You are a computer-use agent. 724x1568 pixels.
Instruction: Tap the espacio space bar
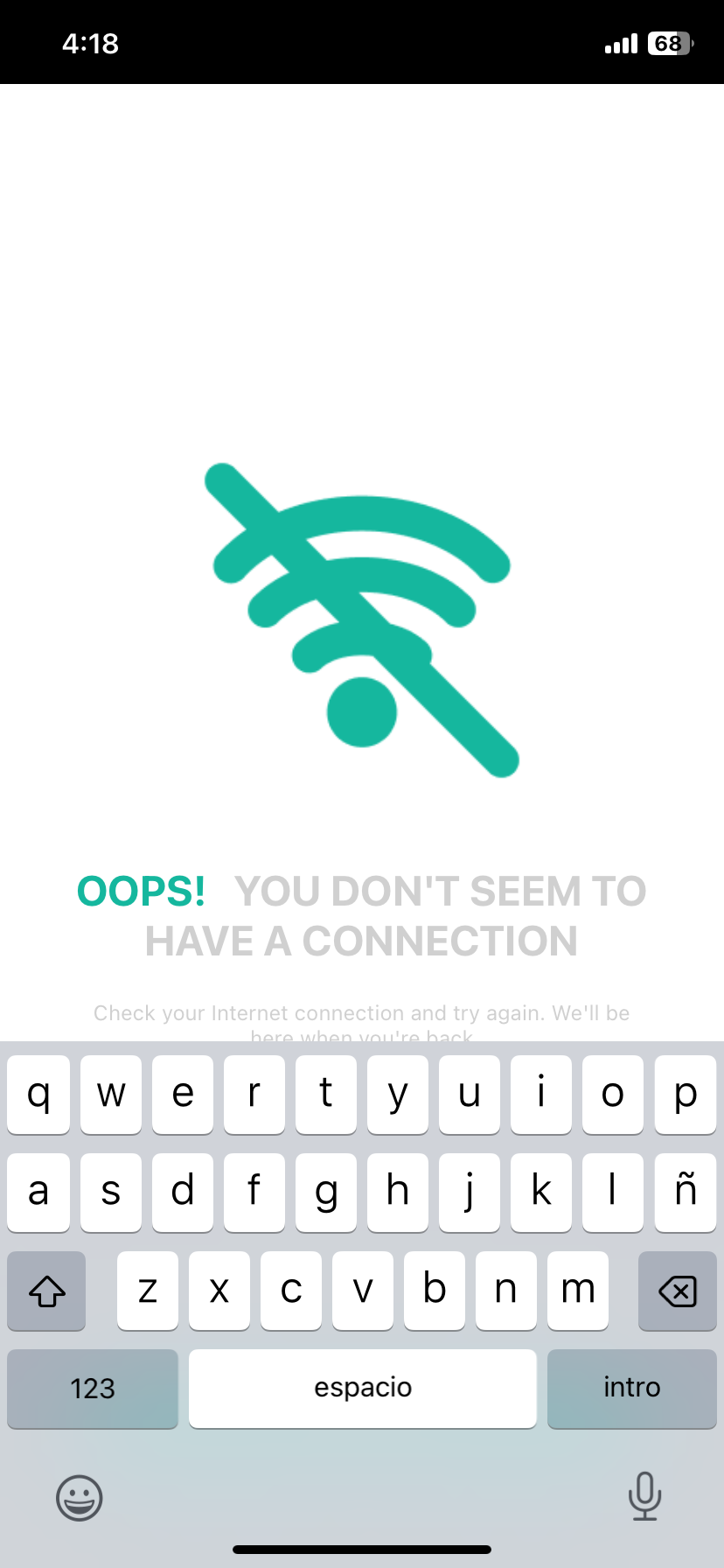pos(363,1389)
